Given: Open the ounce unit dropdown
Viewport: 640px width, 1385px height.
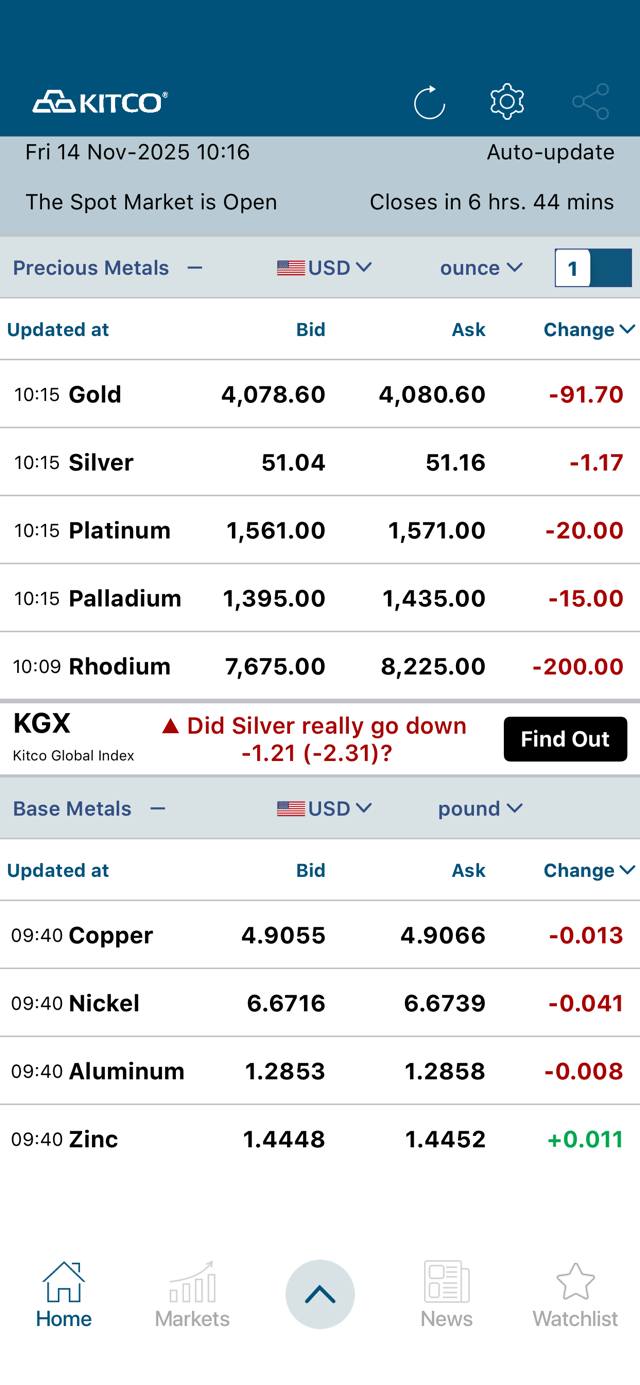Looking at the screenshot, I should [x=481, y=267].
